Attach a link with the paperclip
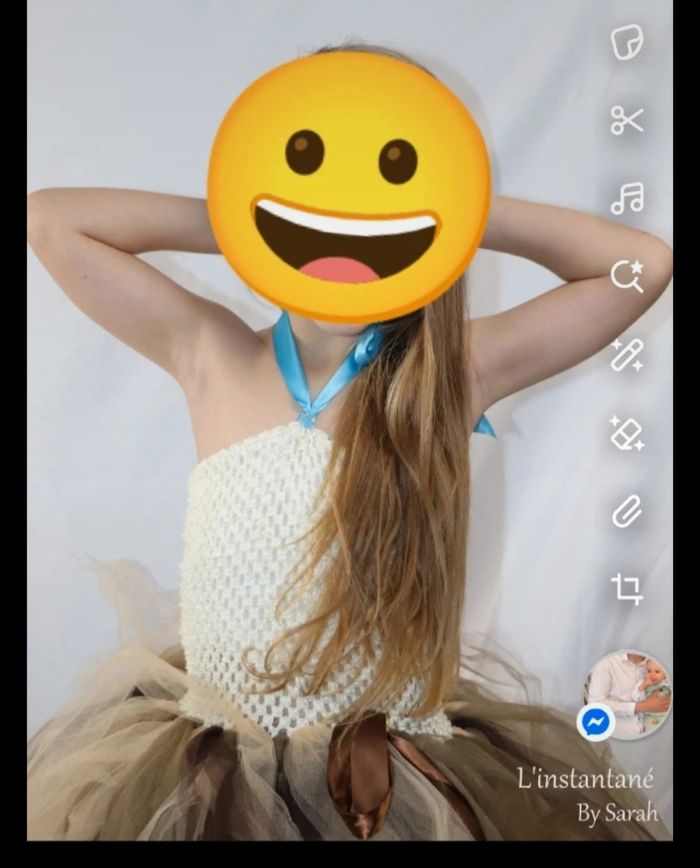The width and height of the screenshot is (700, 868). pos(627,512)
